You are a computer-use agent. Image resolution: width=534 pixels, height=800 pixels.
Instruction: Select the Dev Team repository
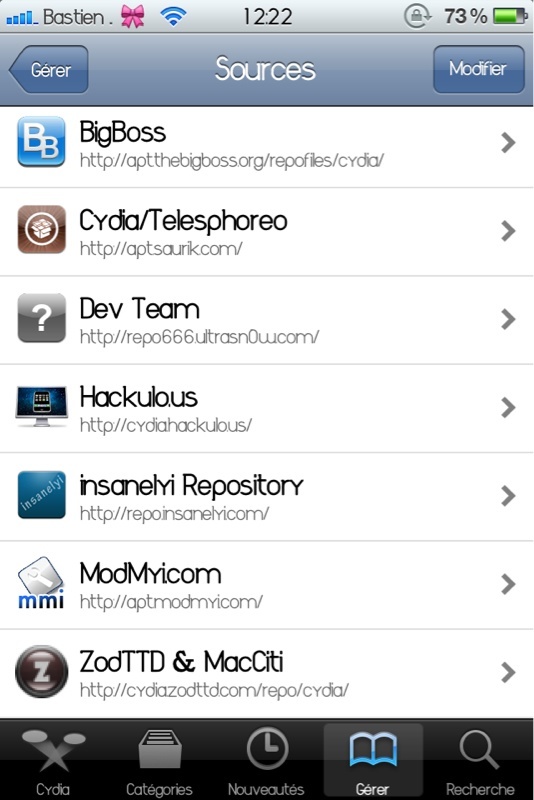pyautogui.click(x=267, y=320)
